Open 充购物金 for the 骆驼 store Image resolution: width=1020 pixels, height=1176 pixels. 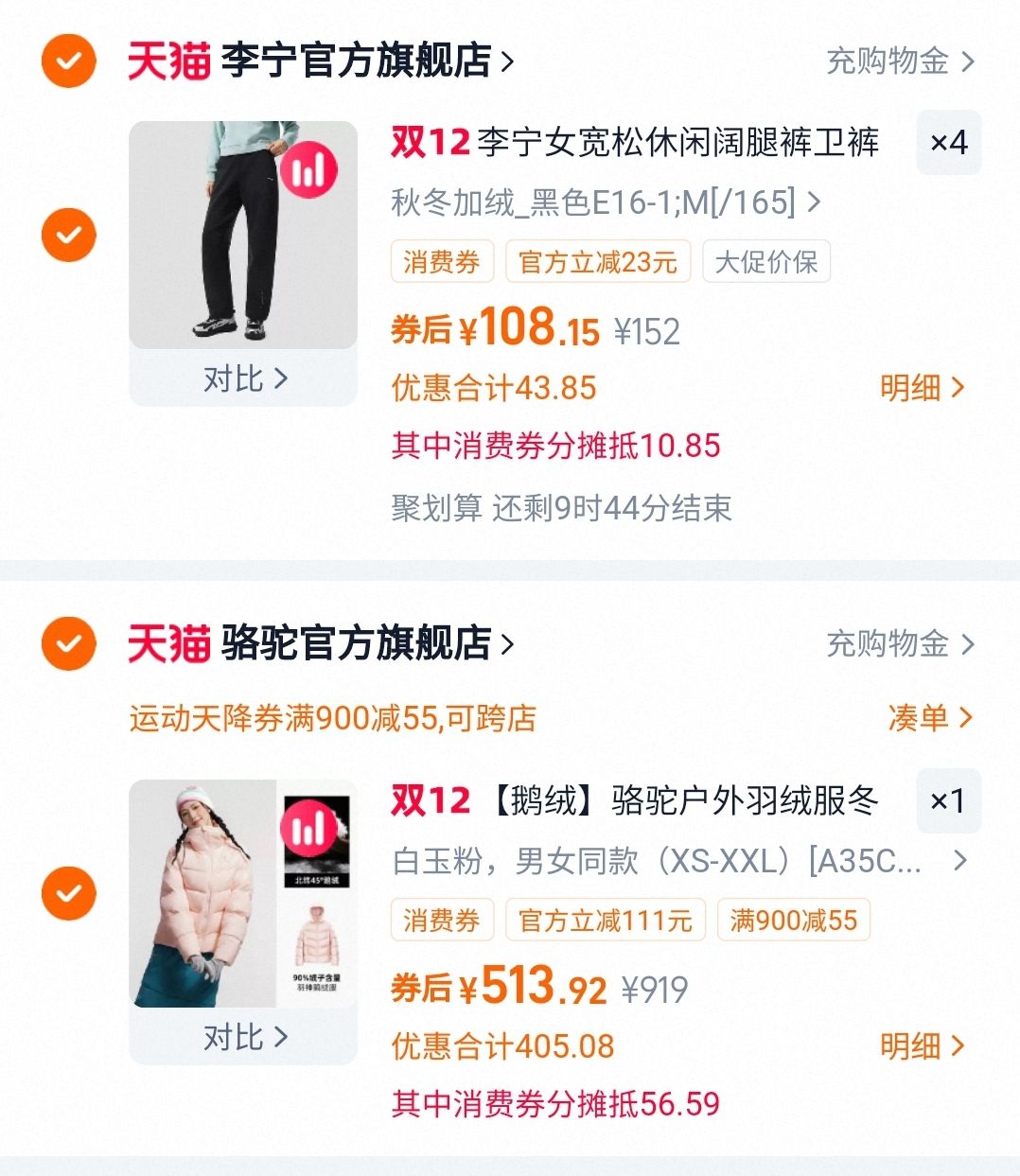(x=899, y=644)
